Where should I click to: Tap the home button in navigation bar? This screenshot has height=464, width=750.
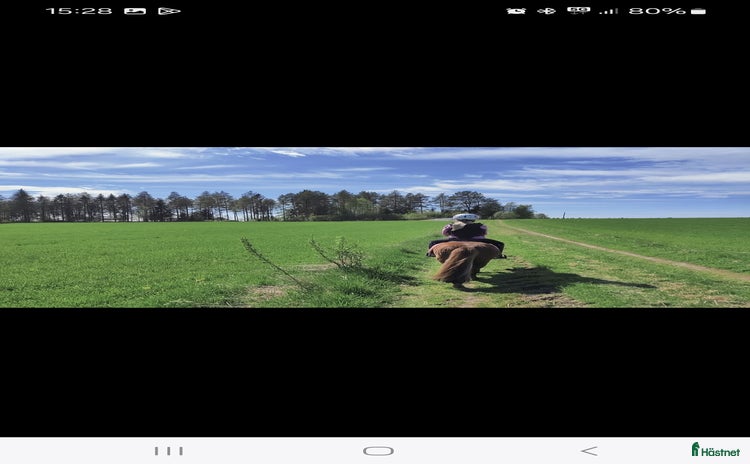(378, 451)
